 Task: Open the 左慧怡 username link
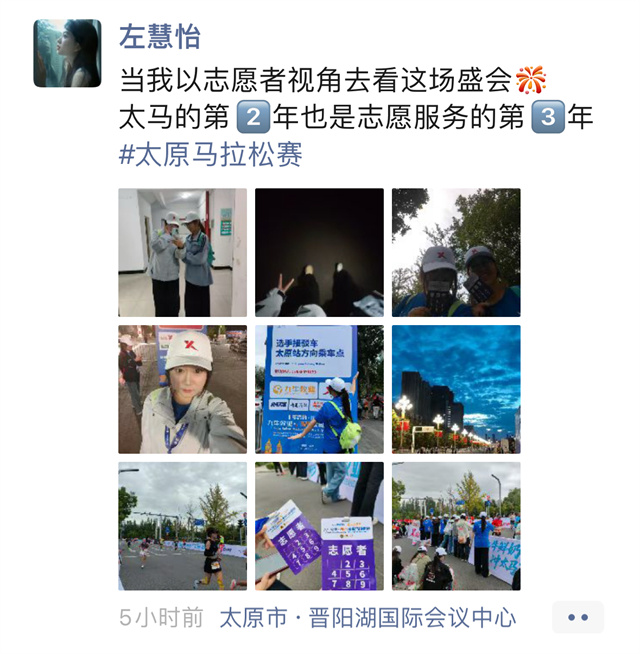tap(160, 37)
